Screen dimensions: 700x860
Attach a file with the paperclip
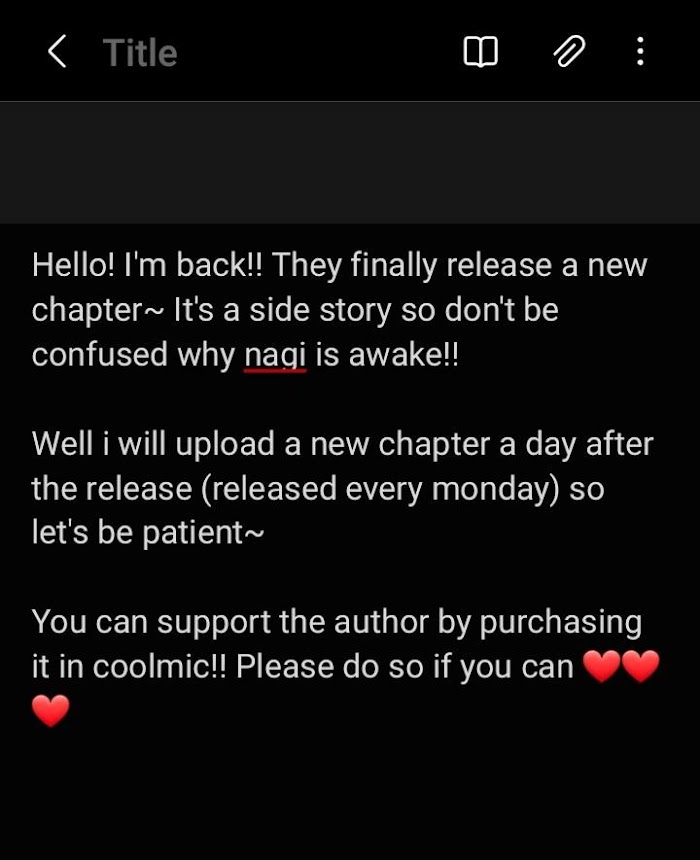click(569, 52)
